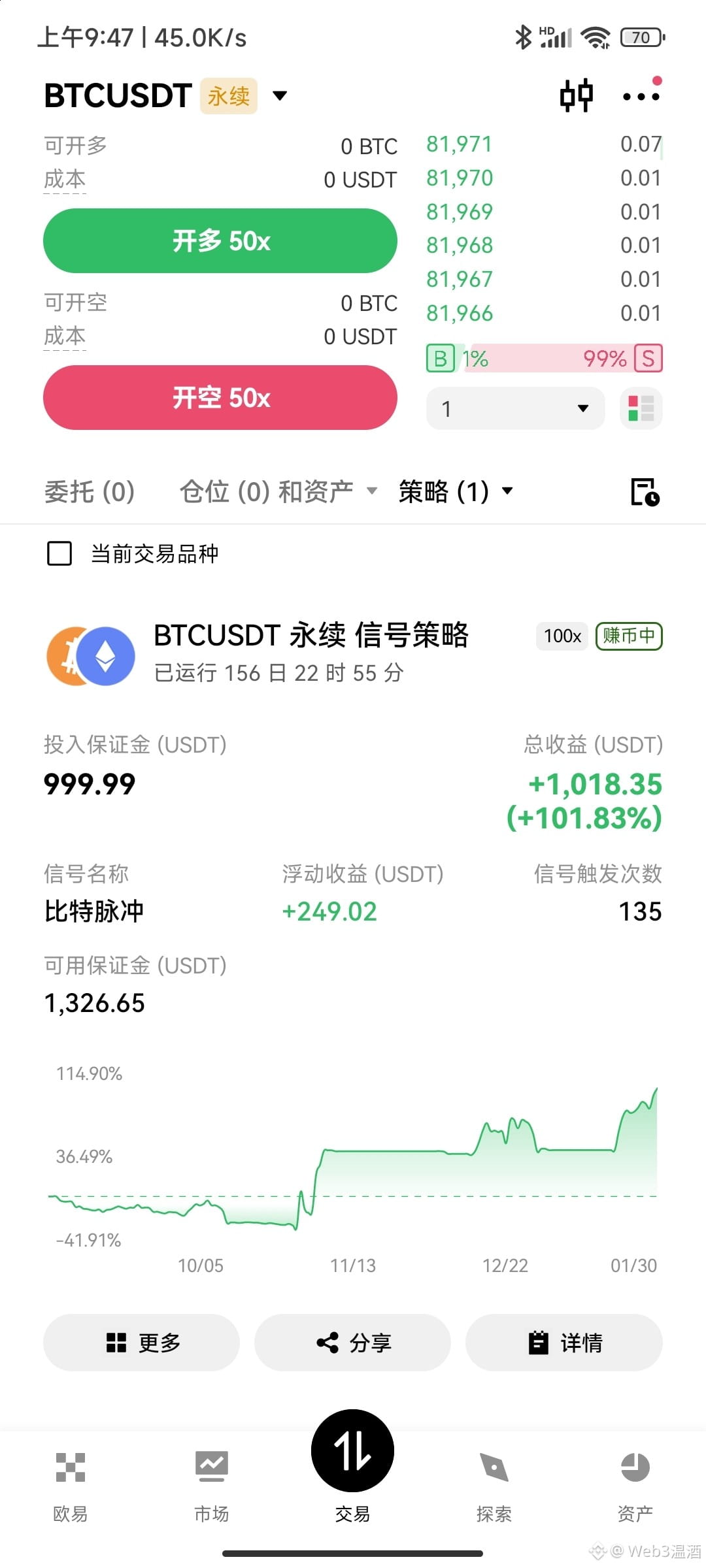Open the BTCUSDT trading pair dropdown

pos(279,96)
